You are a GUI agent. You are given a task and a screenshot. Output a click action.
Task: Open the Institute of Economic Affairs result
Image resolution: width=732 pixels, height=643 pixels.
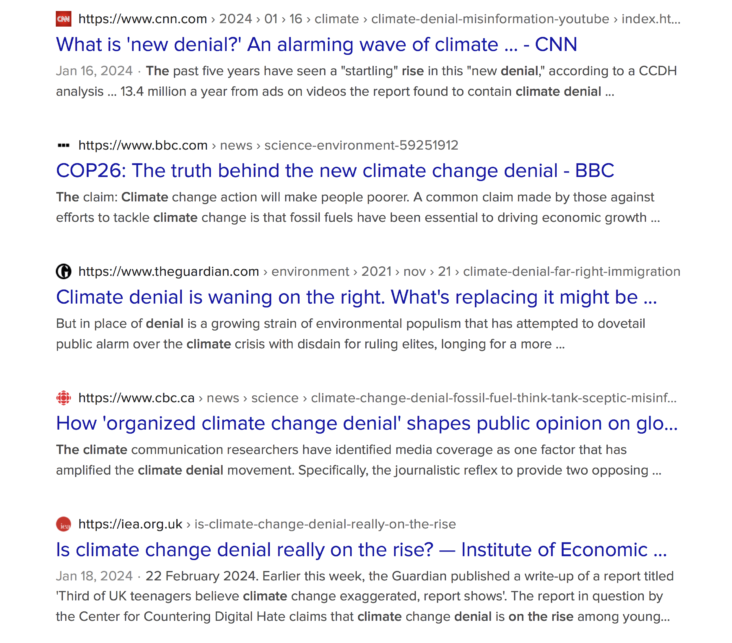(x=361, y=549)
